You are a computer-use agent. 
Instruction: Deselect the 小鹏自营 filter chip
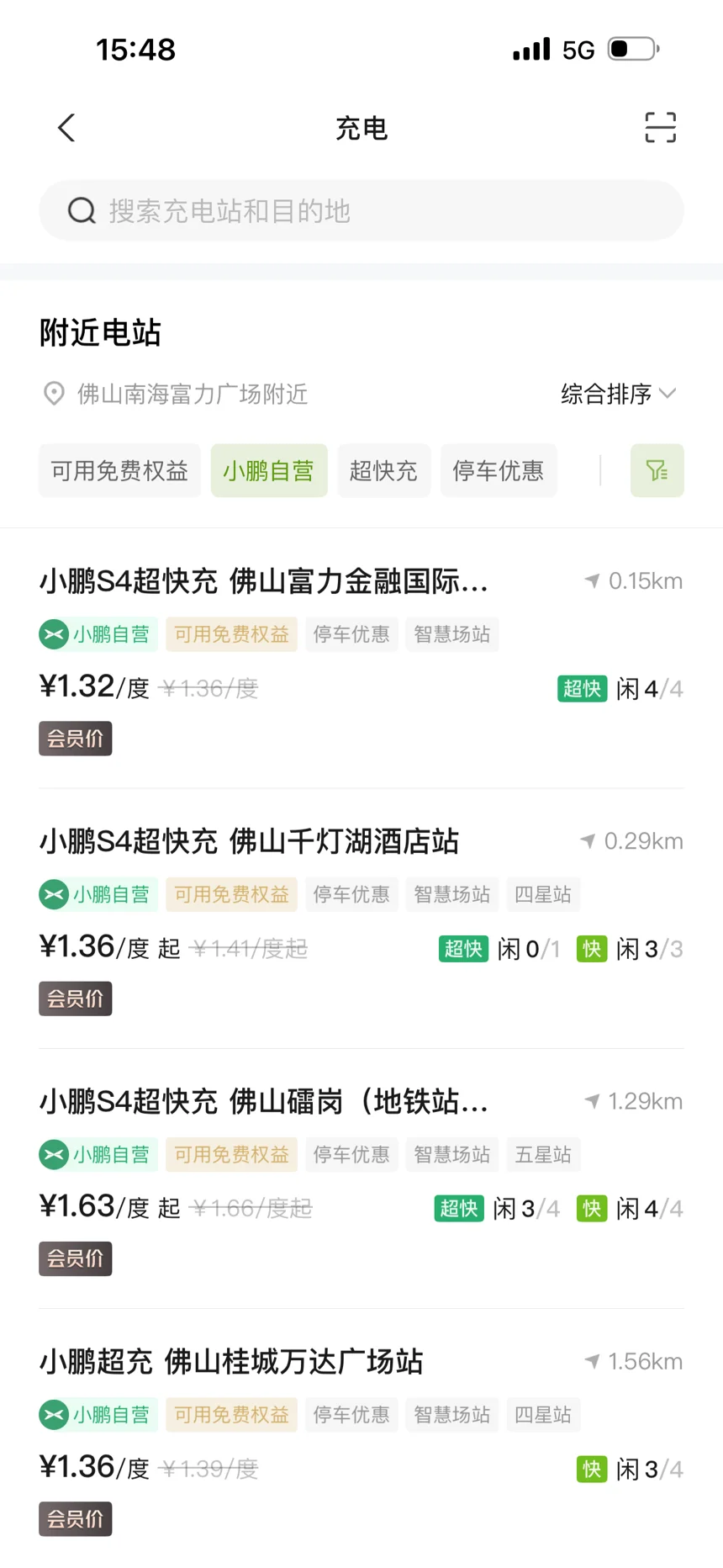269,470
